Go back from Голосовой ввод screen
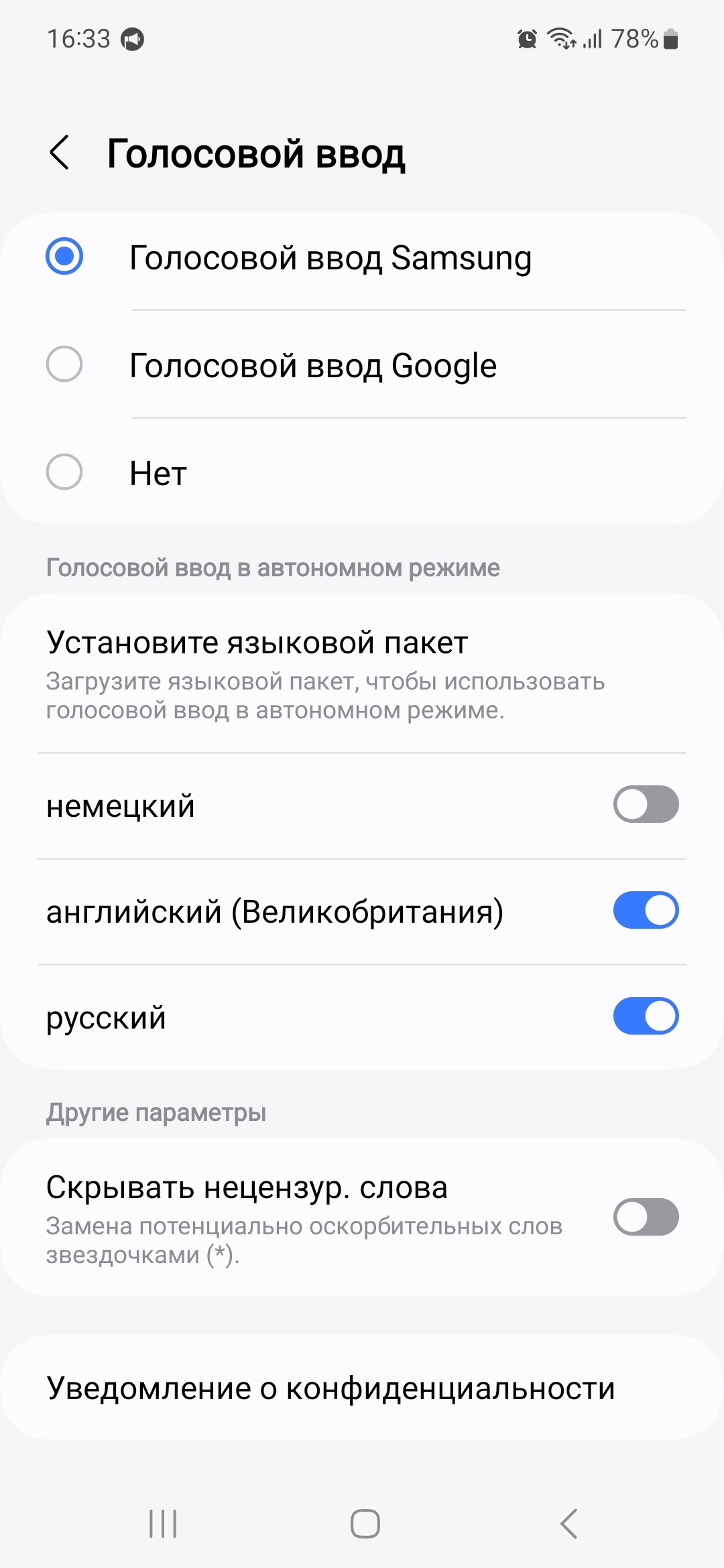724x1568 pixels. click(60, 153)
